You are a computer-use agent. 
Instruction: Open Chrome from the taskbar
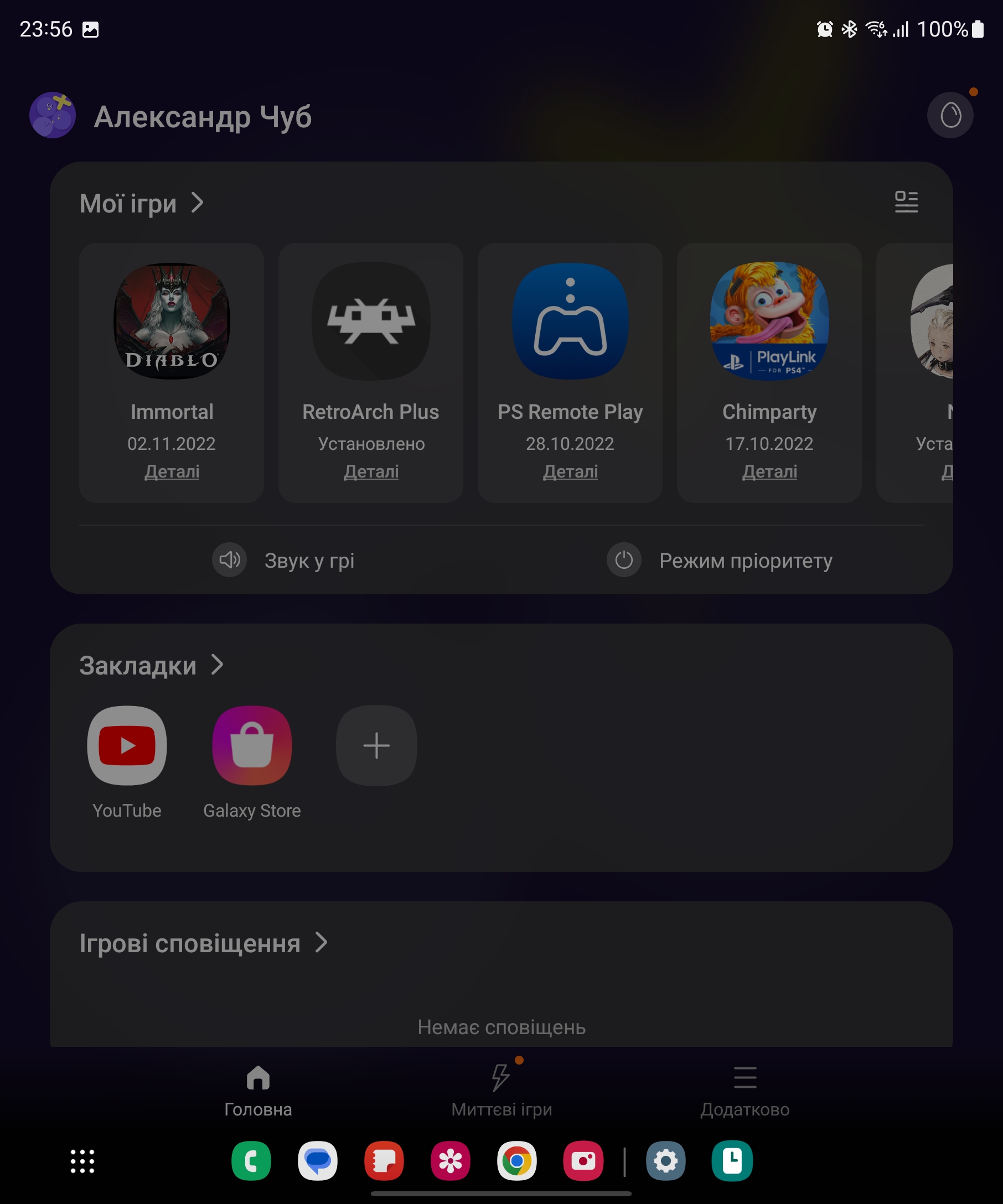point(516,1161)
